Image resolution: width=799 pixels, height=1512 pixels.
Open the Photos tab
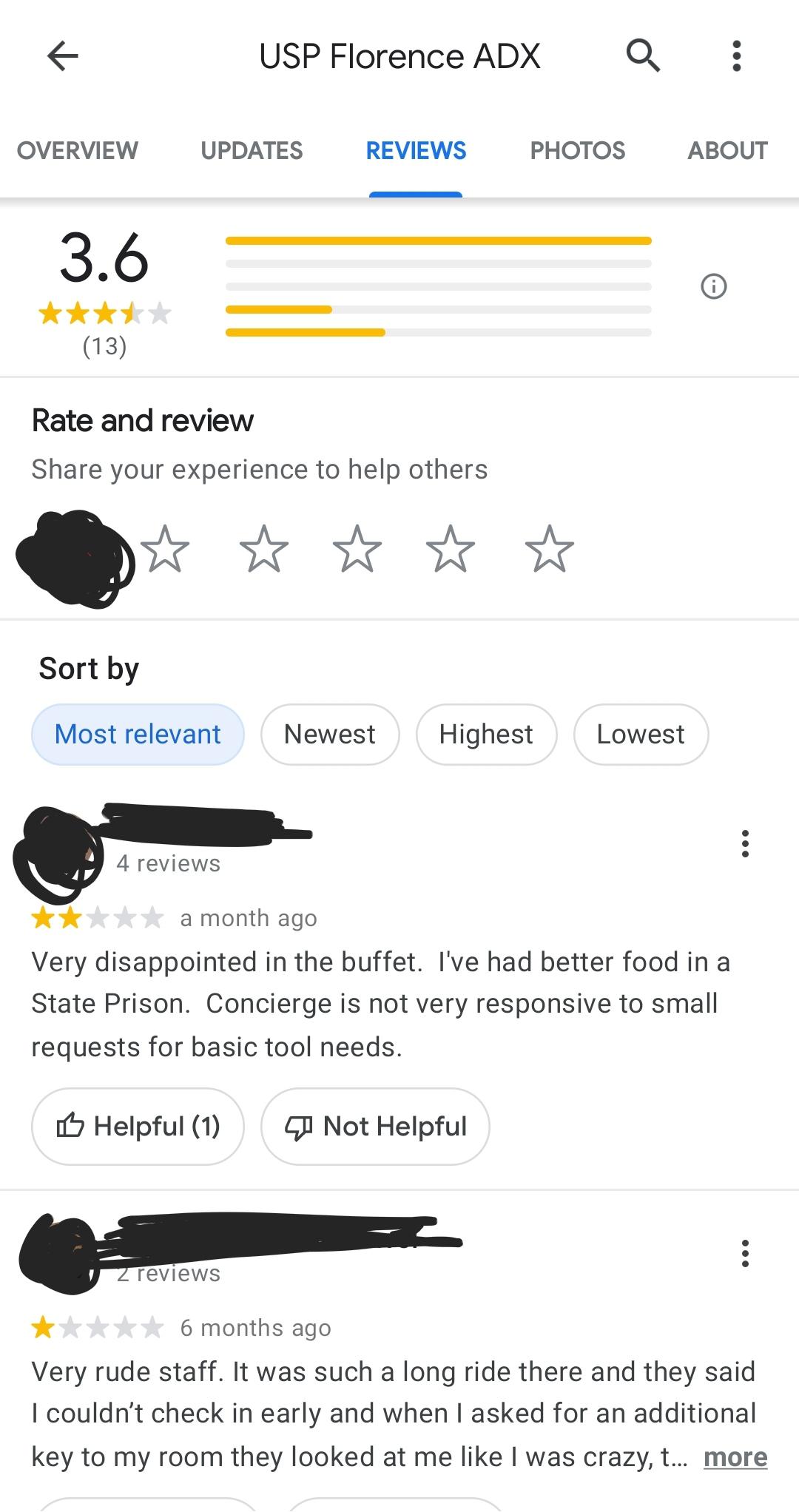click(578, 151)
